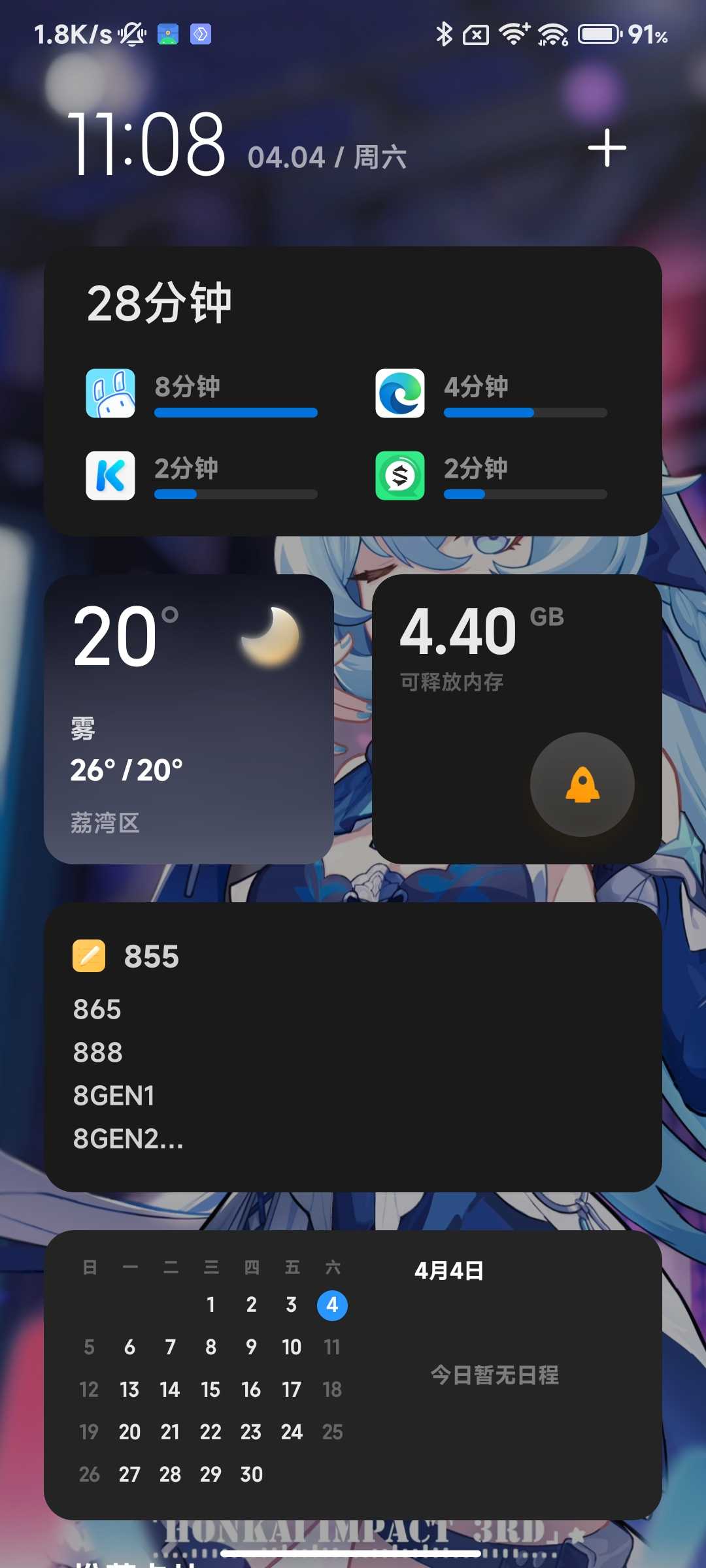This screenshot has height=1568, width=706.
Task: Select April 4 in the calendar widget
Action: click(332, 1305)
